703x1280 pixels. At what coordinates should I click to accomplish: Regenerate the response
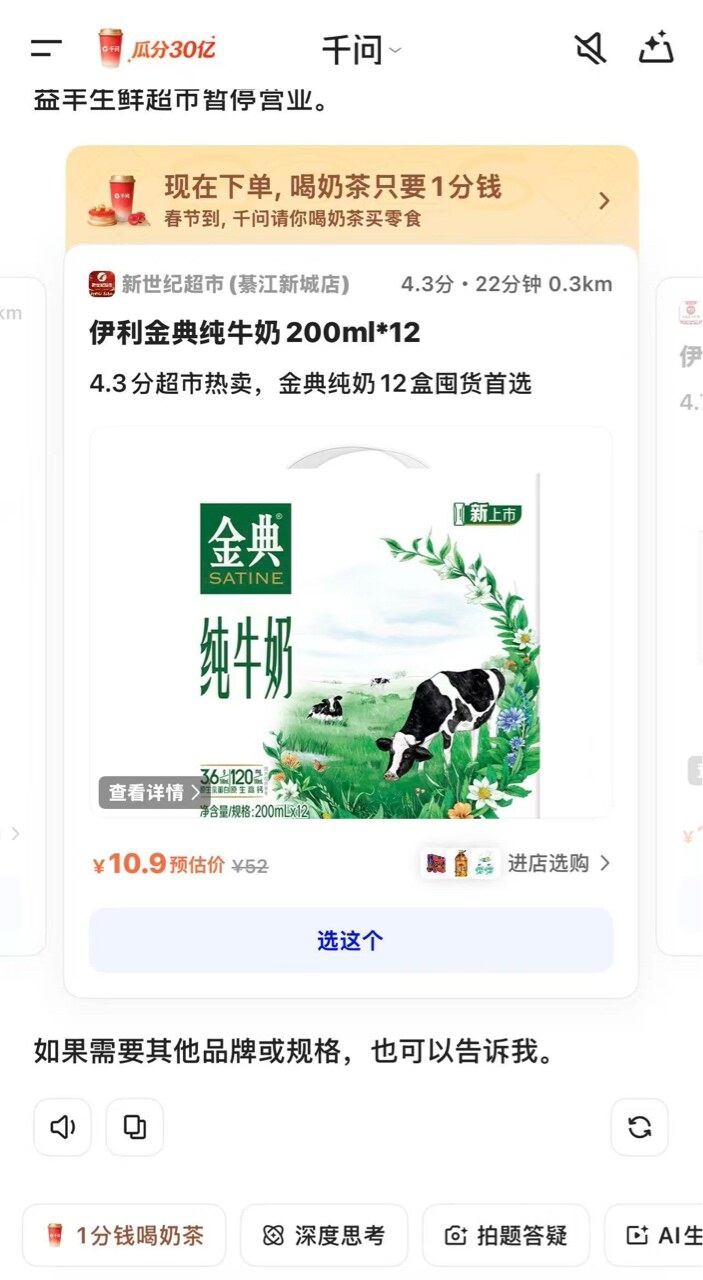click(640, 1127)
